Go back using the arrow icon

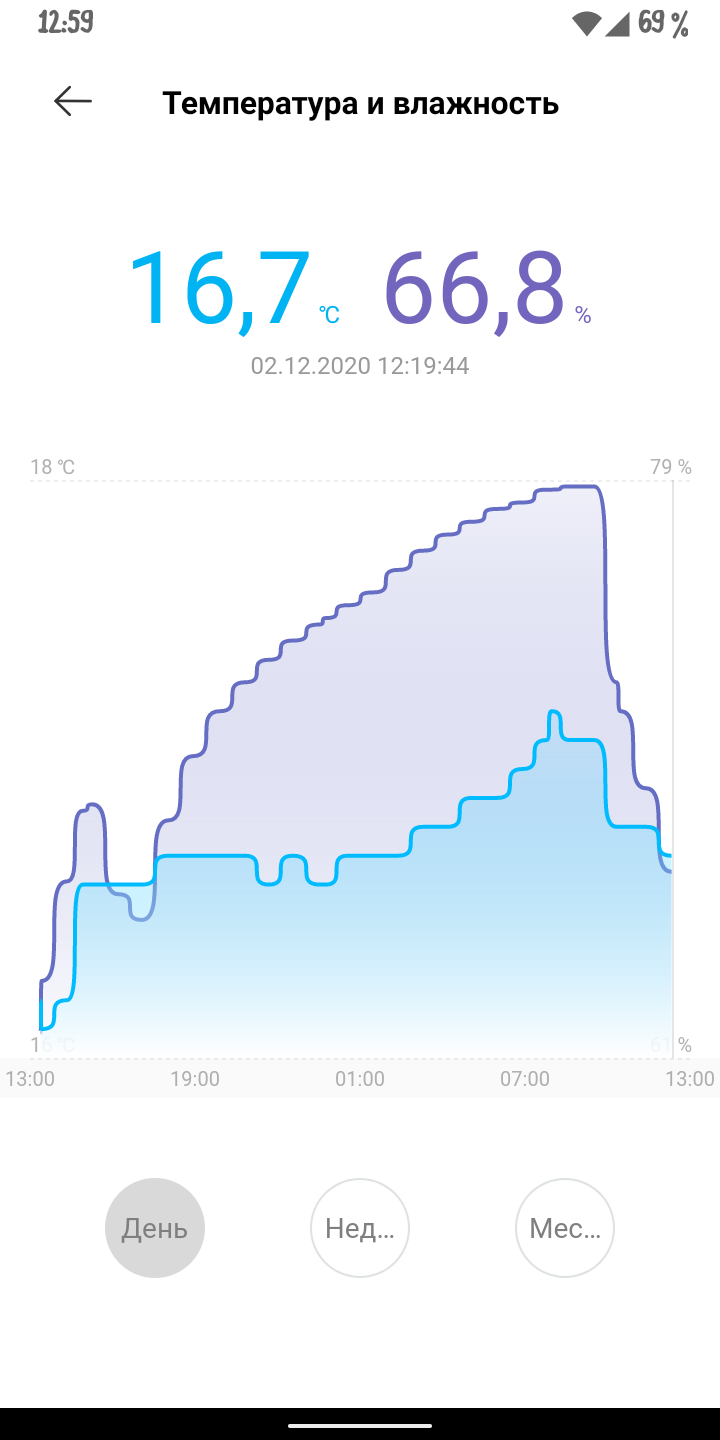[x=73, y=101]
